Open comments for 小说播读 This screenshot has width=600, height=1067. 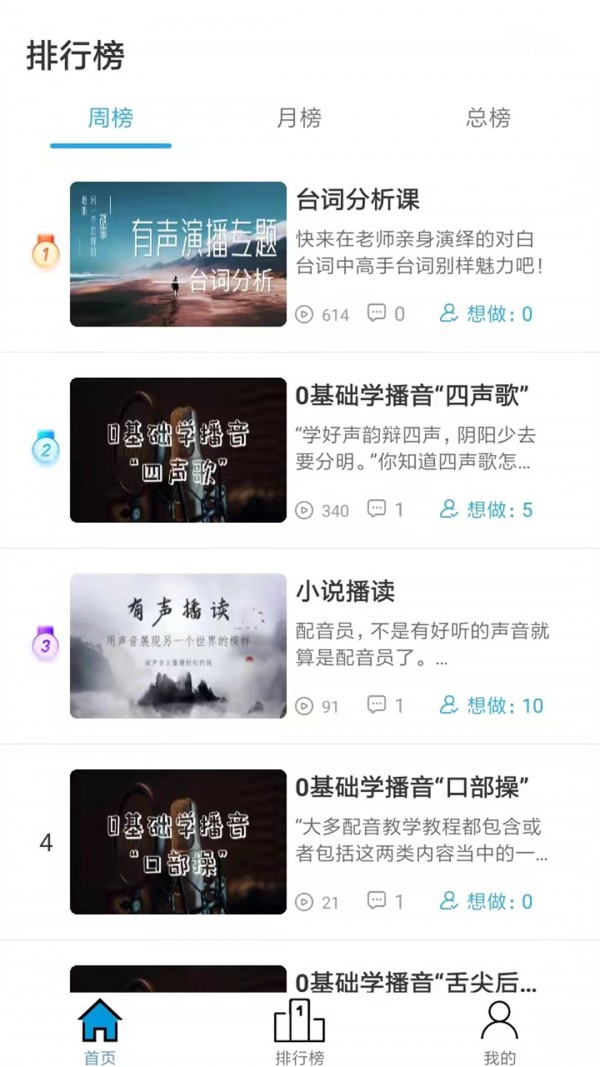[x=386, y=706]
